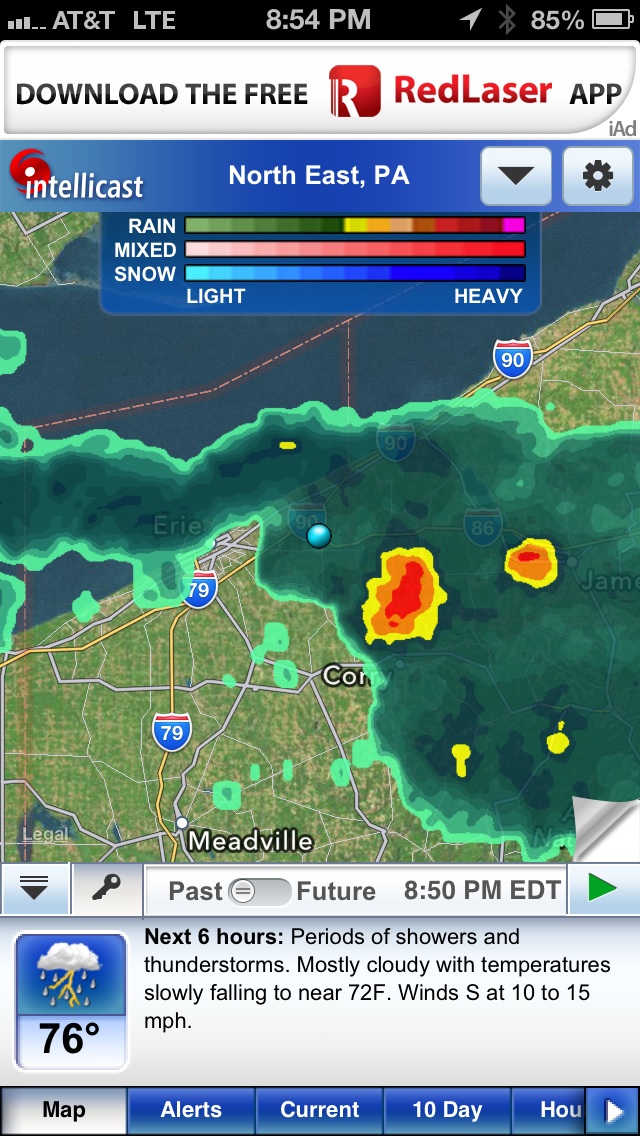Screen dimensions: 640x1136
Task: Collapse the map using the layers arrow button
Action: click(34, 889)
